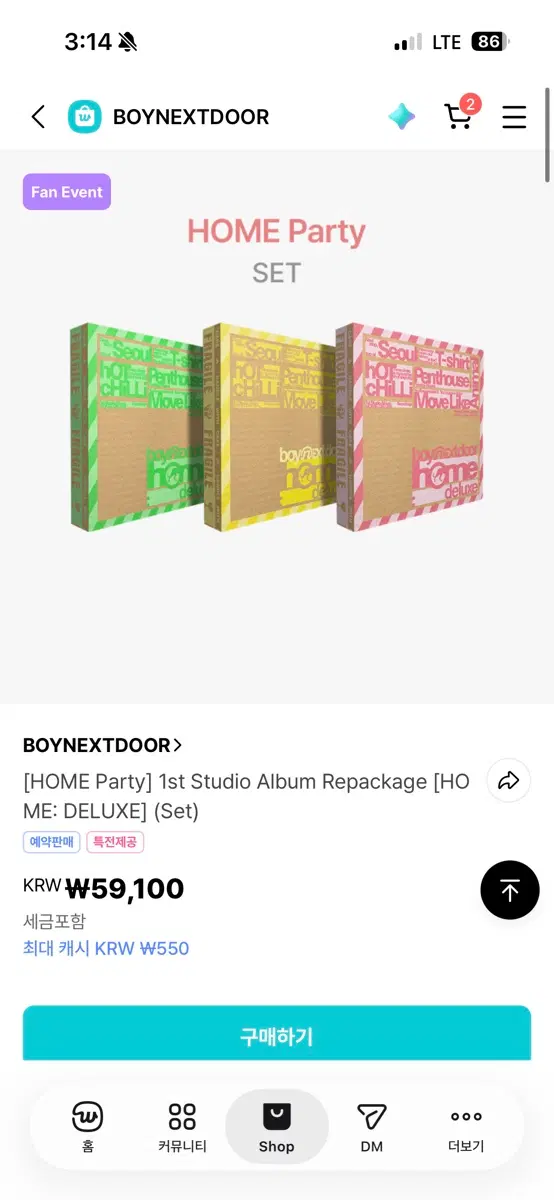Open the BOYNEXTDOOR artist shop link
Viewport: 554px width, 1200px height.
pos(102,745)
